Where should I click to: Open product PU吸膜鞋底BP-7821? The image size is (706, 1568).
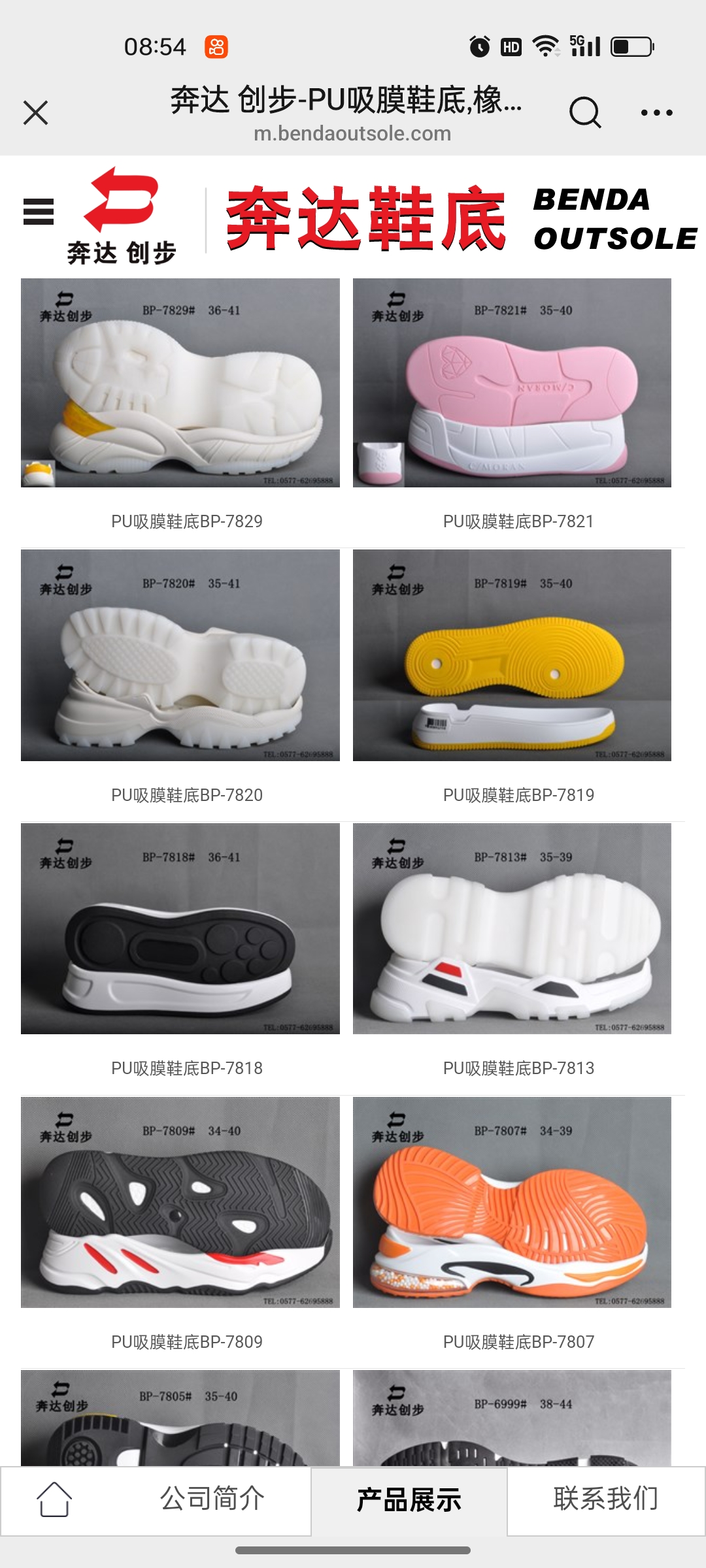512,383
